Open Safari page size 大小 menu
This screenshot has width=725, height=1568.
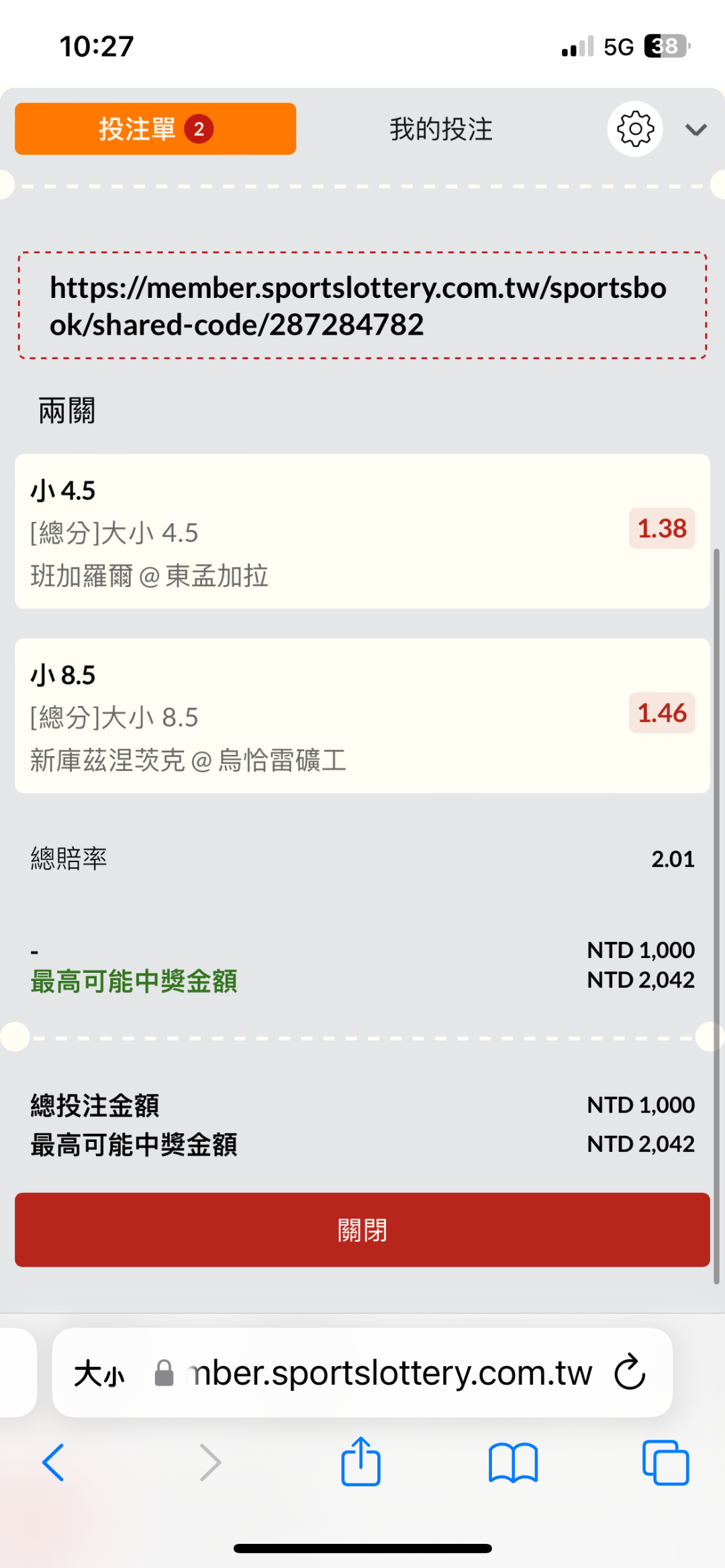pyautogui.click(x=99, y=1373)
